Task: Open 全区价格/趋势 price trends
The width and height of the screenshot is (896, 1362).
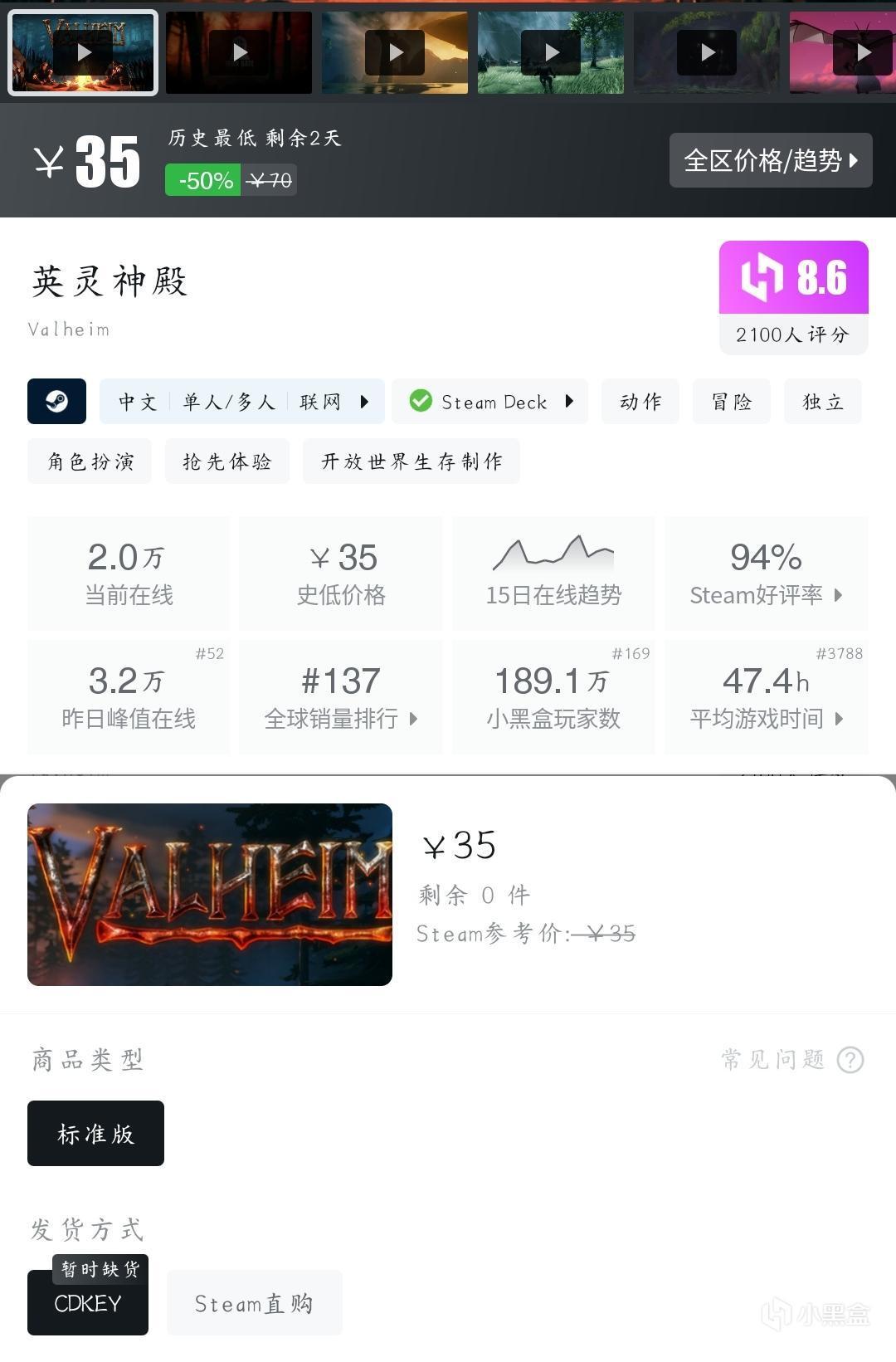Action: pyautogui.click(x=770, y=160)
